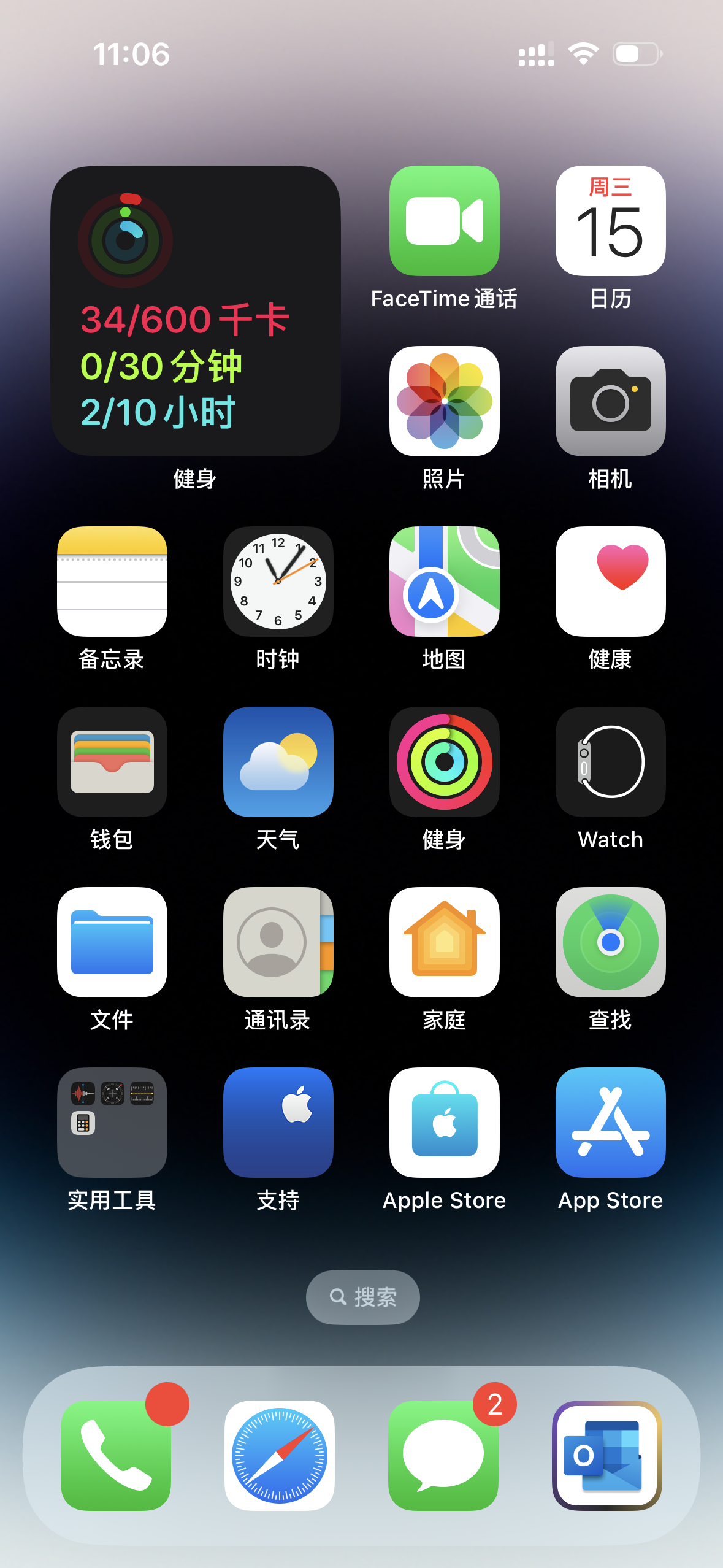Open Messages with 2 unread badge
The height and width of the screenshot is (1568, 723).
pyautogui.click(x=443, y=1455)
